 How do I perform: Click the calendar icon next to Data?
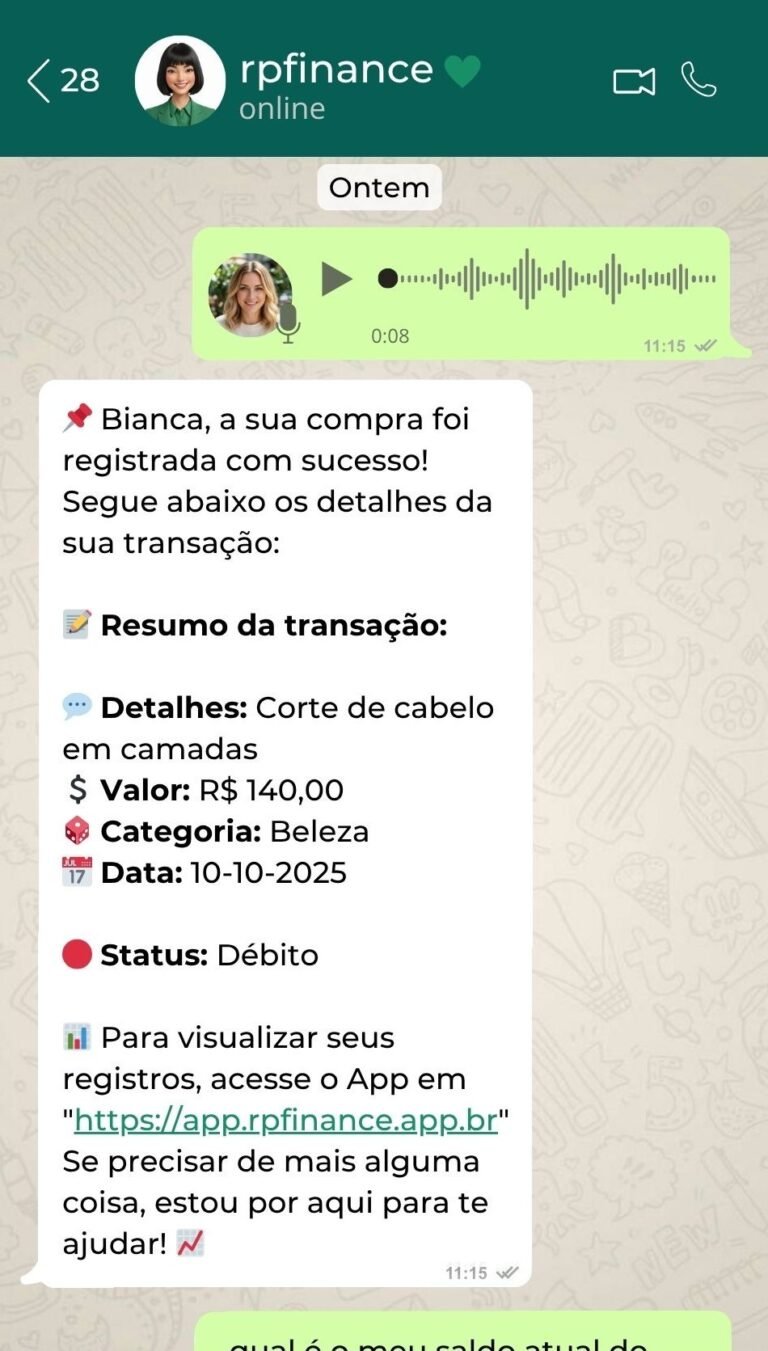coord(76,871)
